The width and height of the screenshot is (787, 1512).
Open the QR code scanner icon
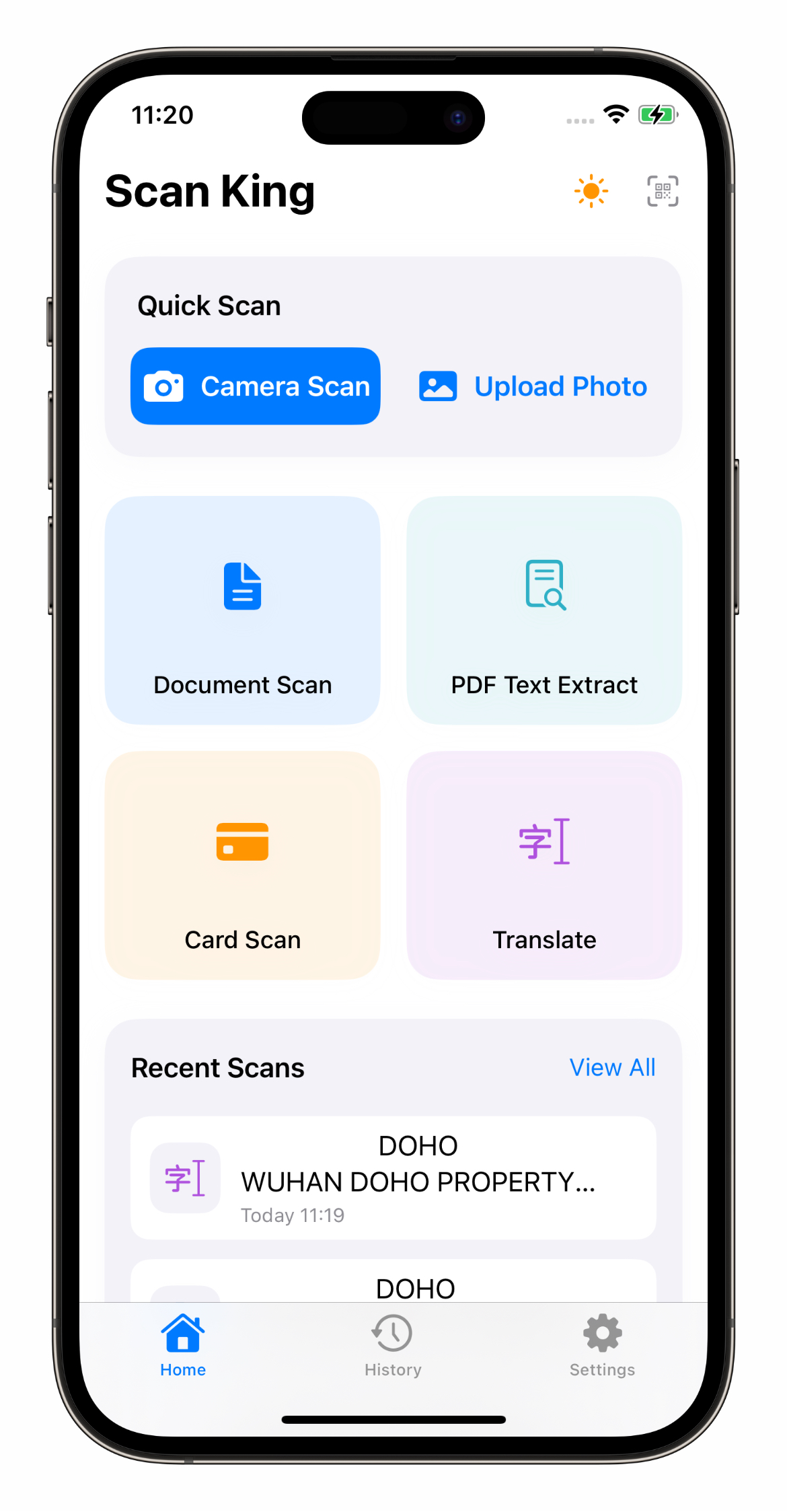pyautogui.click(x=662, y=190)
